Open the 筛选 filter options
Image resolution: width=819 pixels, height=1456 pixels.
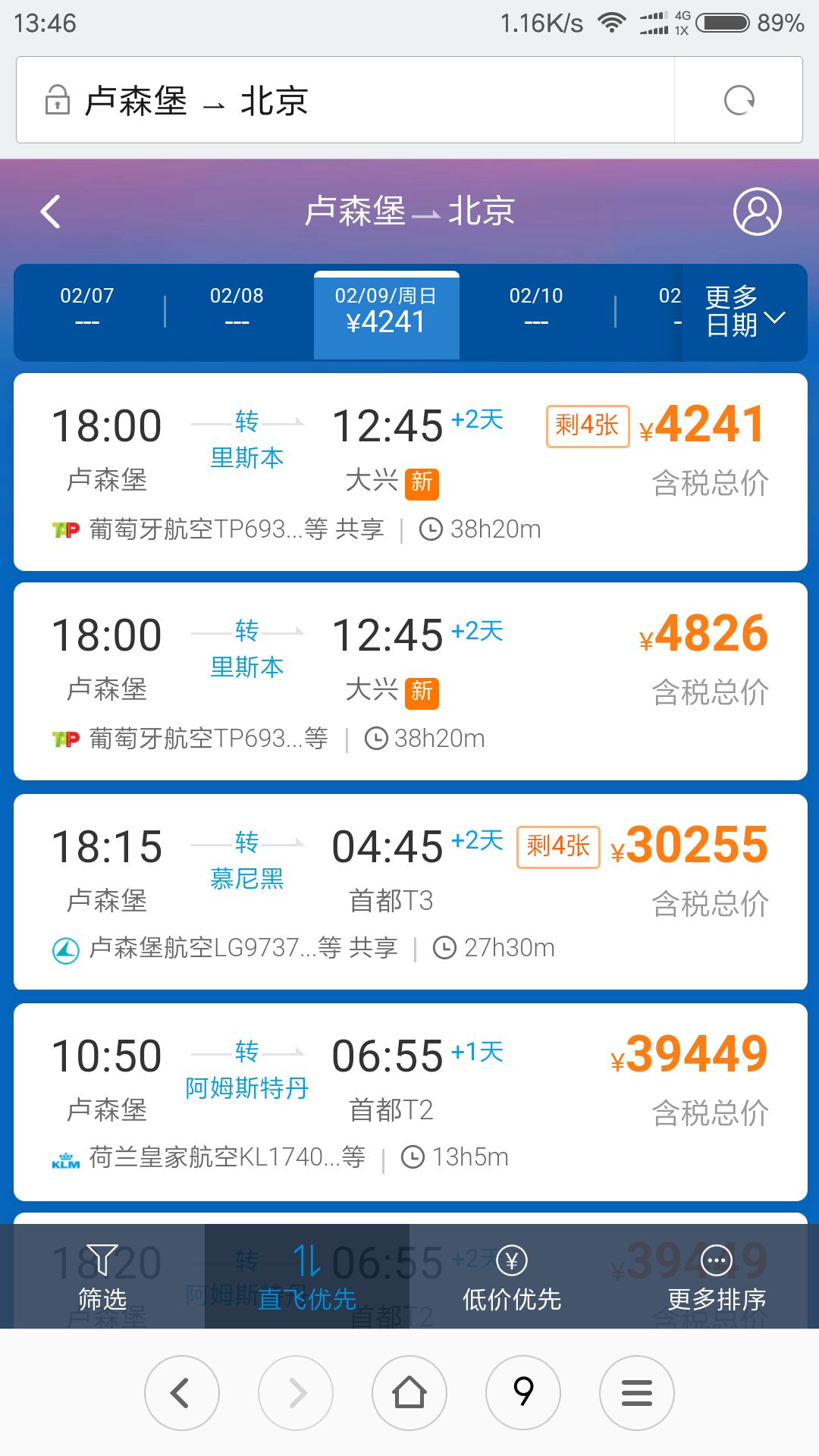pyautogui.click(x=102, y=1277)
